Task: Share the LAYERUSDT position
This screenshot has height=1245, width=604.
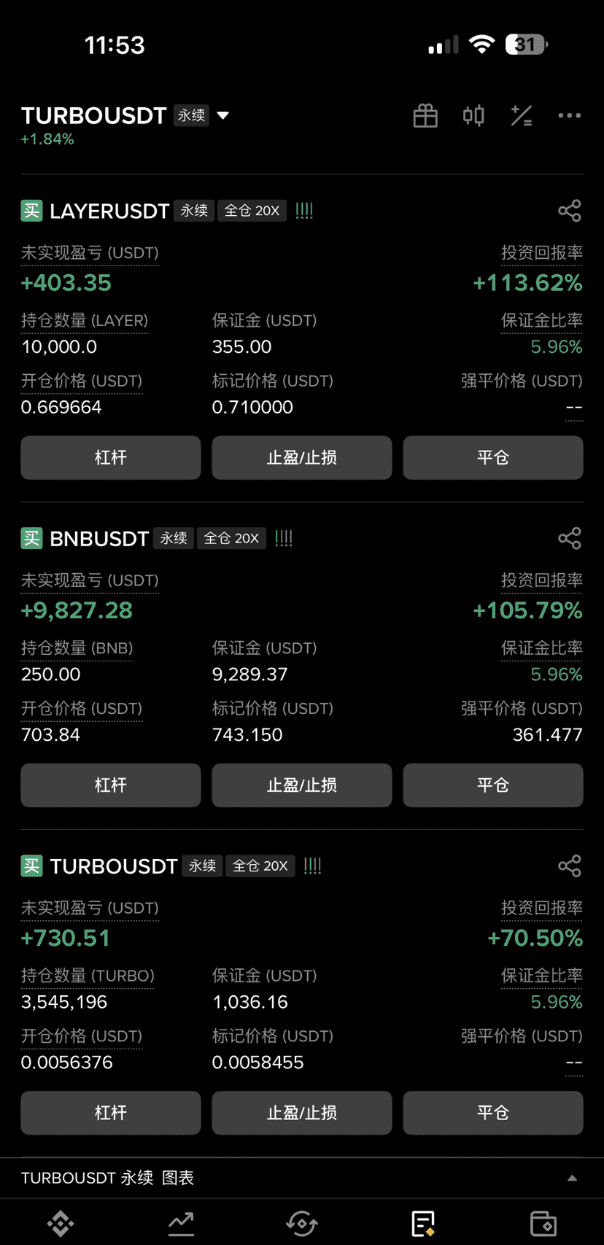Action: coord(569,211)
